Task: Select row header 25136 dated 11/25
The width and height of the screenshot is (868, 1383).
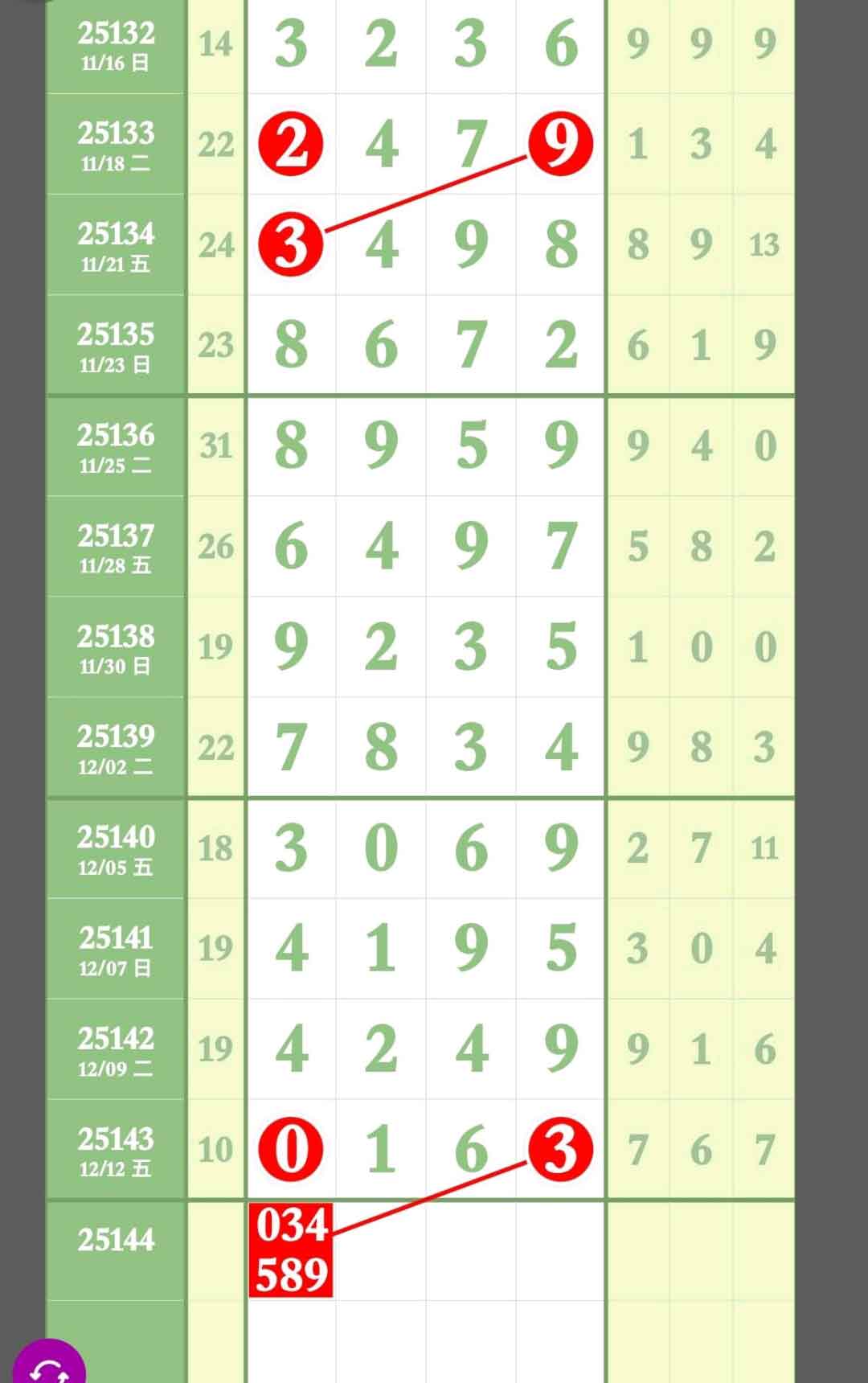Action: 117,446
